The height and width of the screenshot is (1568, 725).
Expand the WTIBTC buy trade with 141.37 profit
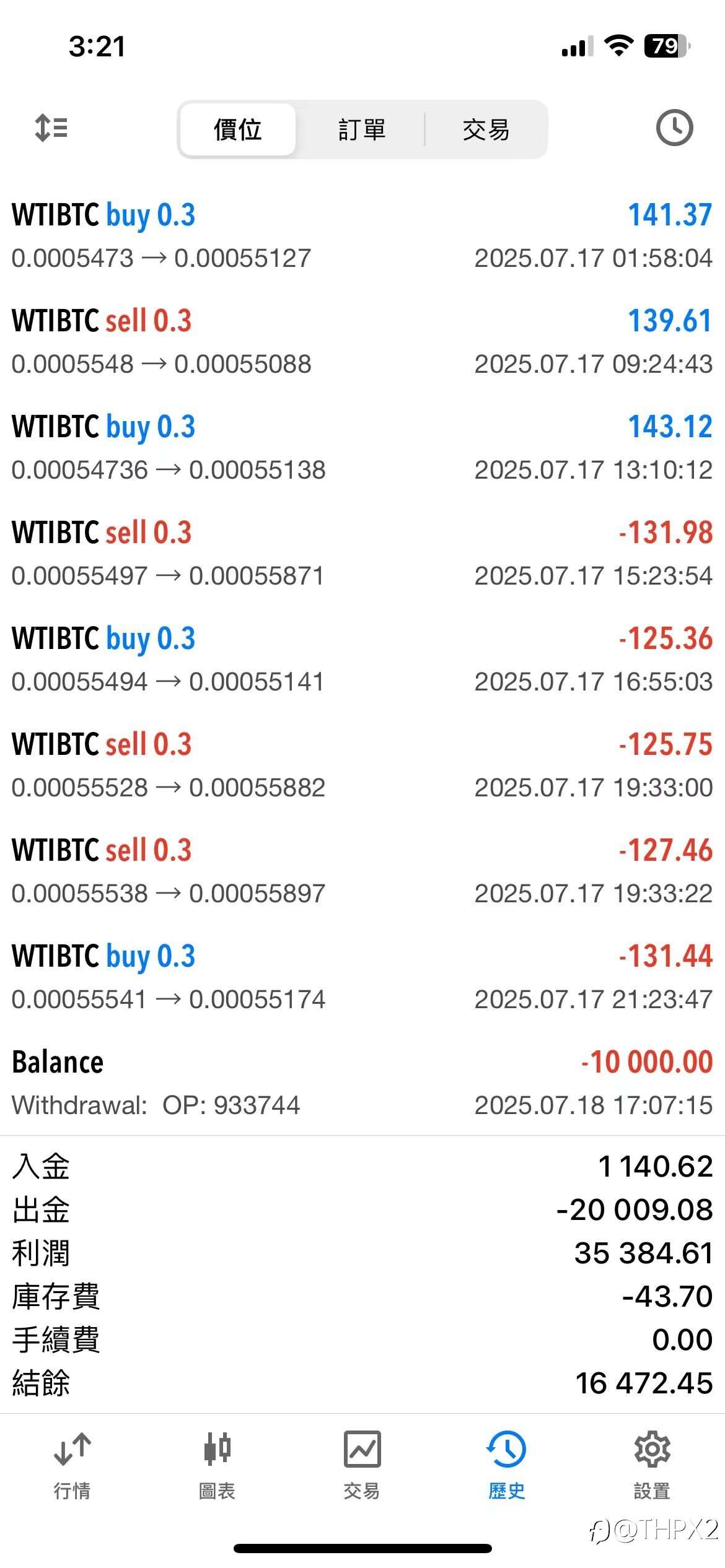(362, 236)
